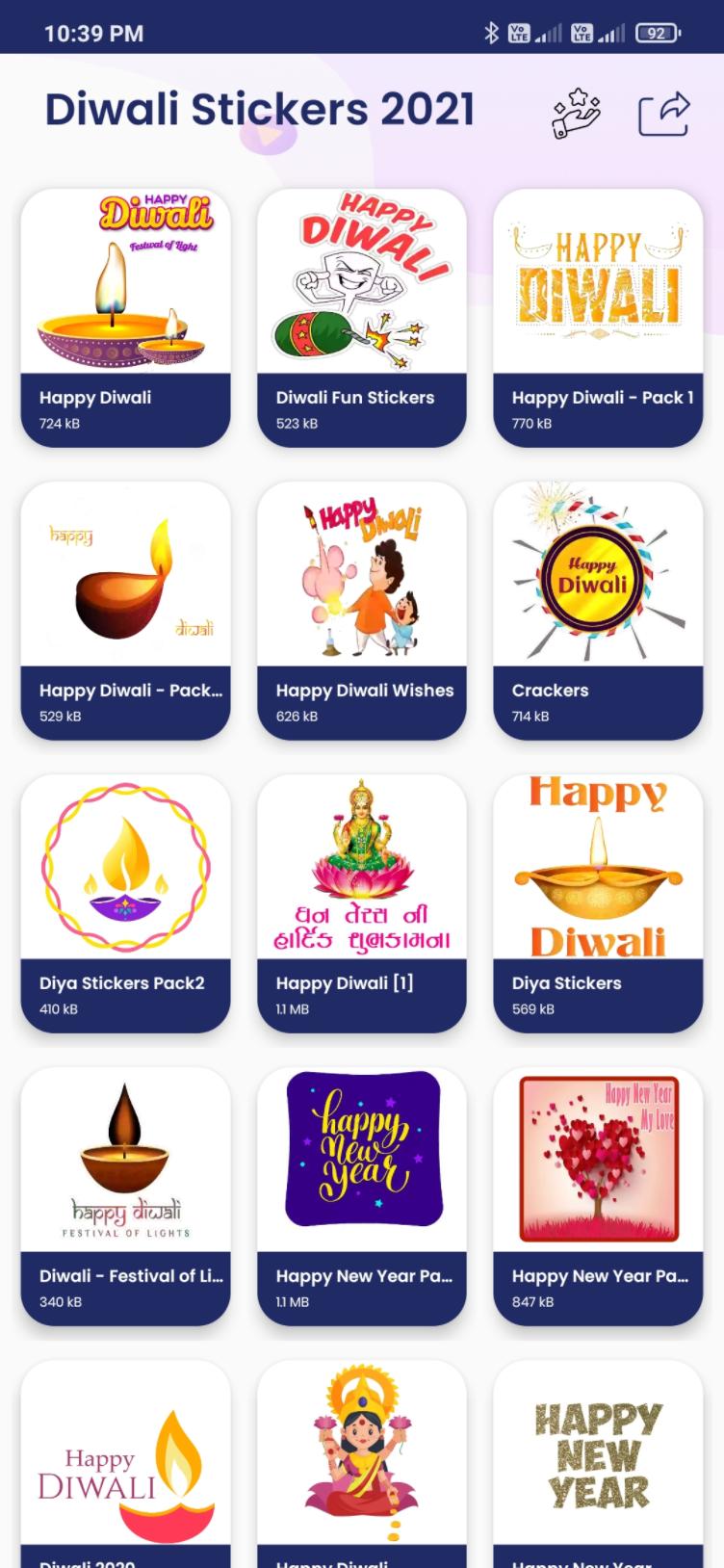This screenshot has width=724, height=1568.
Task: Open the 1.1 MB Happy New Year pack
Action: click(x=361, y=1194)
